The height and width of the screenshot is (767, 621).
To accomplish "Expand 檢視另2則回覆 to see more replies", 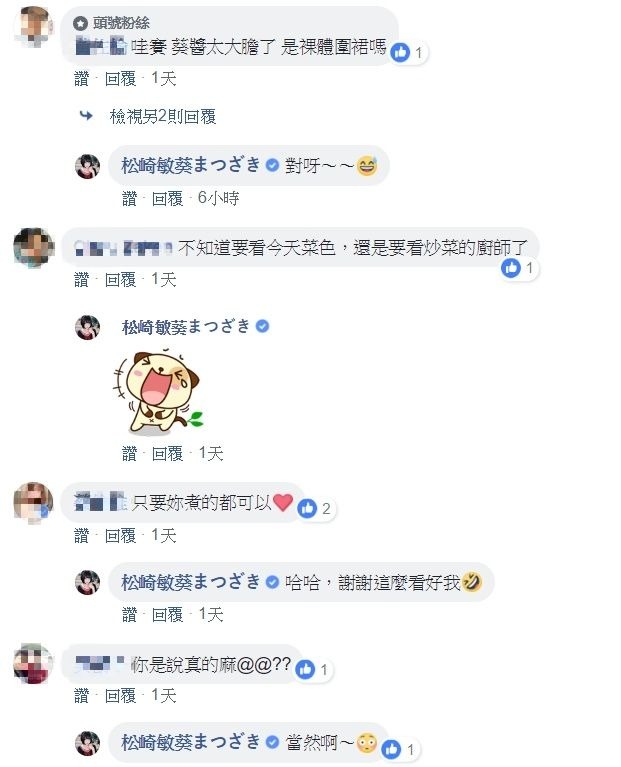I will coord(162,117).
